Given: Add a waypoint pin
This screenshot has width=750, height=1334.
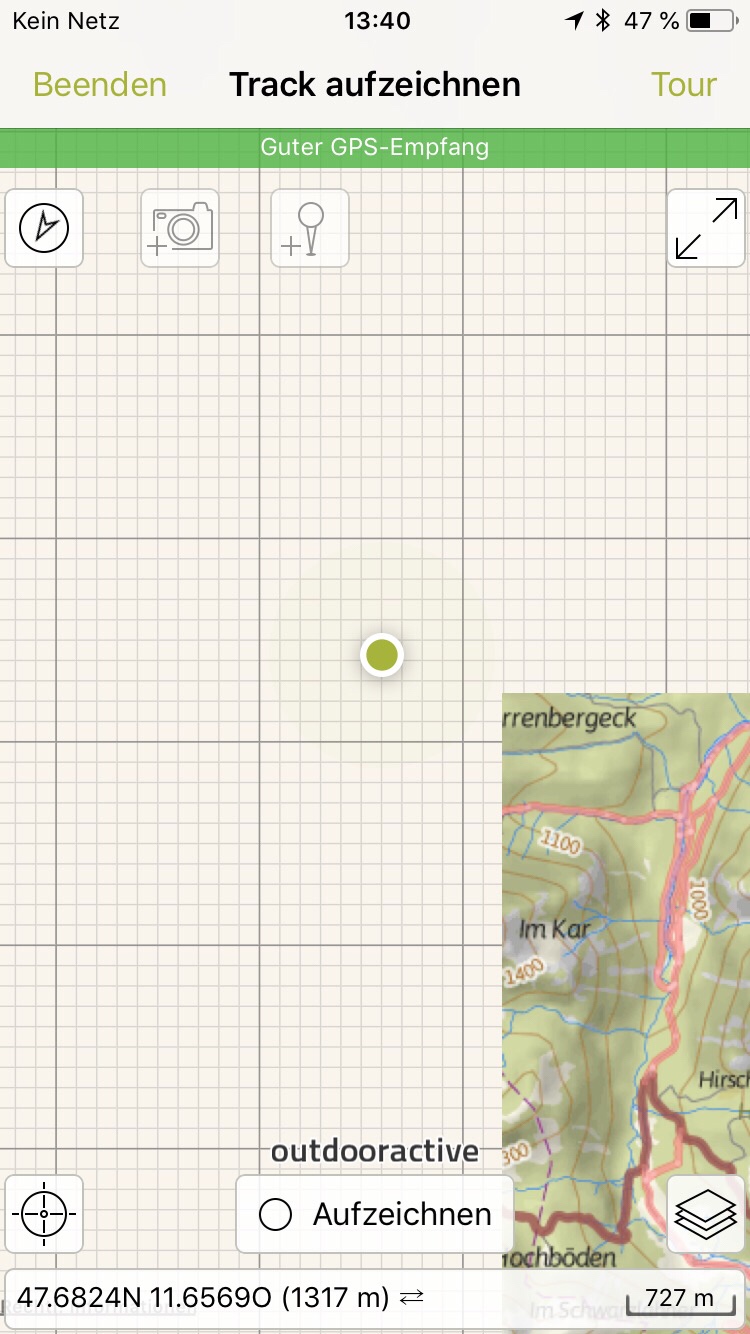Looking at the screenshot, I should pos(310,229).
